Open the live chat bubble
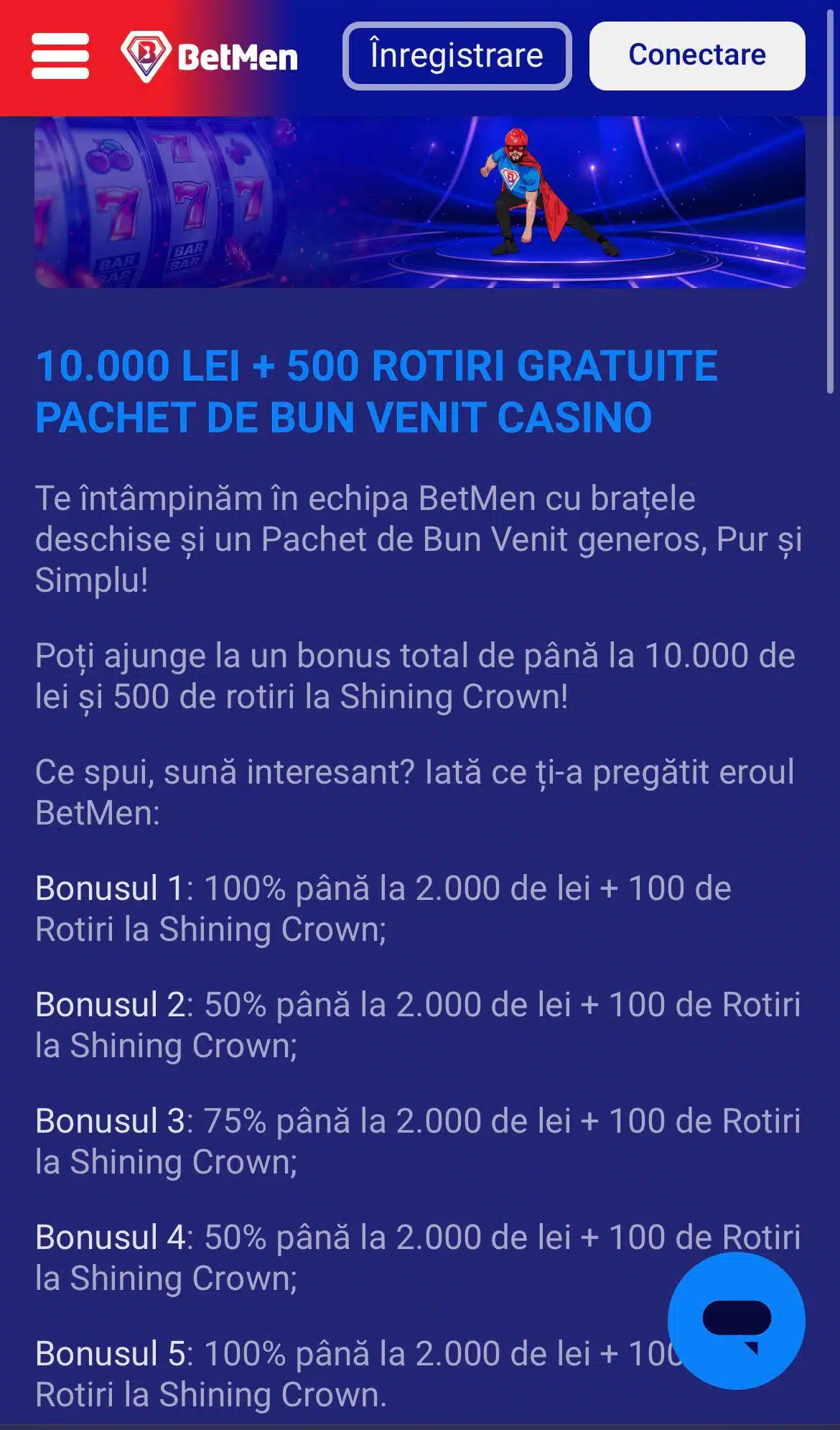Image resolution: width=840 pixels, height=1430 pixels. point(736,1320)
